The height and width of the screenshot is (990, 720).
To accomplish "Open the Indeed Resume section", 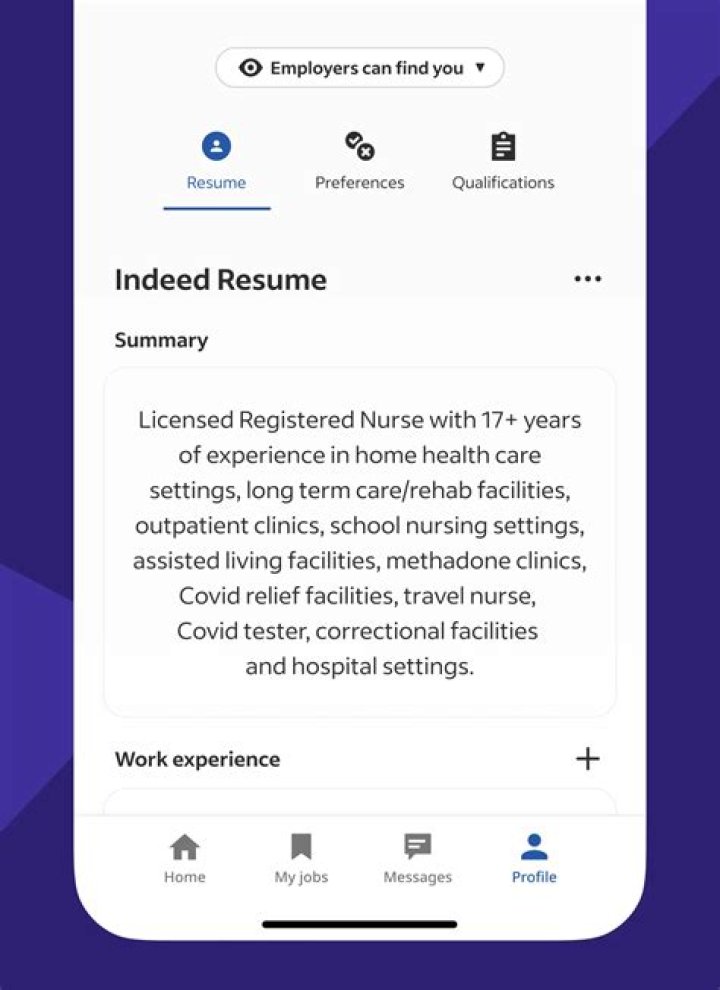I will pyautogui.click(x=221, y=279).
